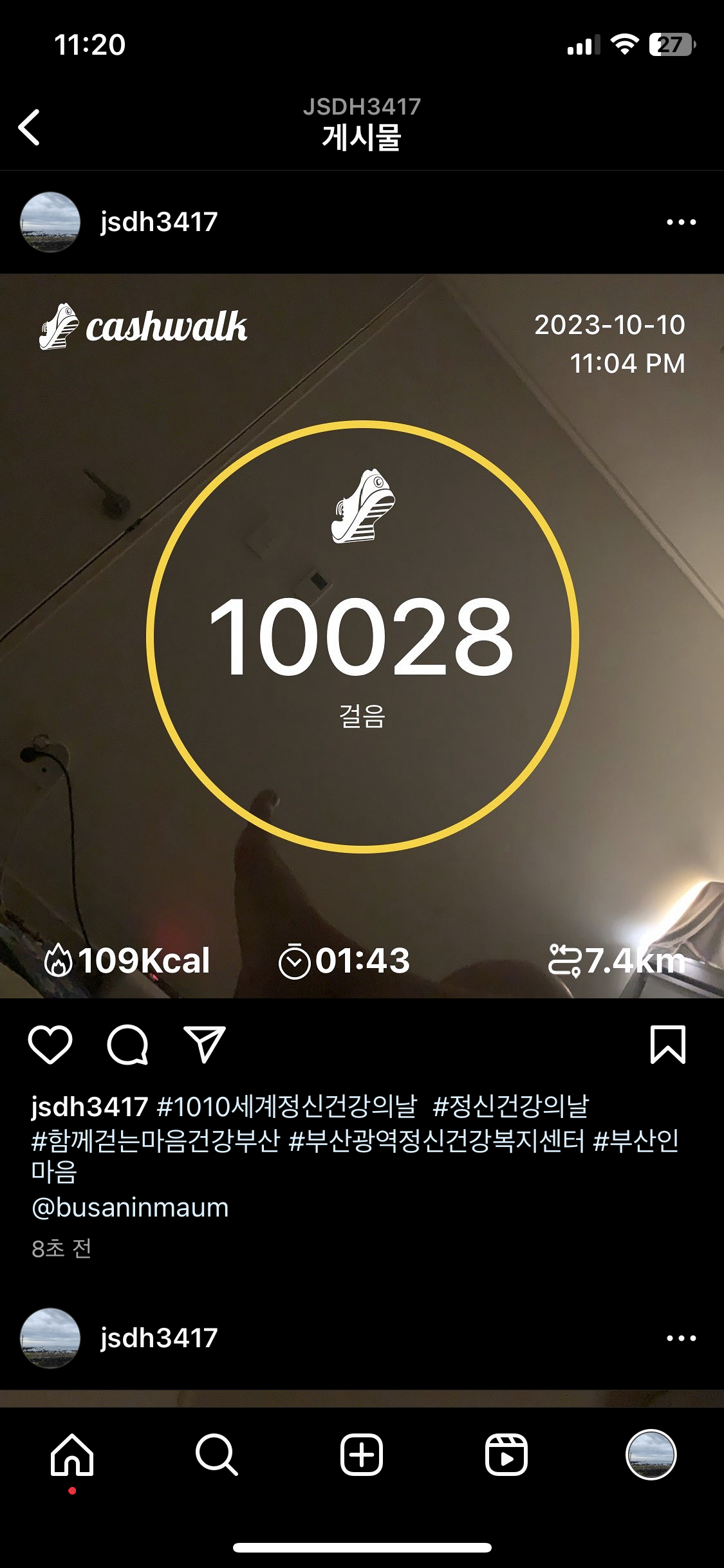
Task: Tap jsdh3417 avatar on the first post header
Action: click(50, 222)
